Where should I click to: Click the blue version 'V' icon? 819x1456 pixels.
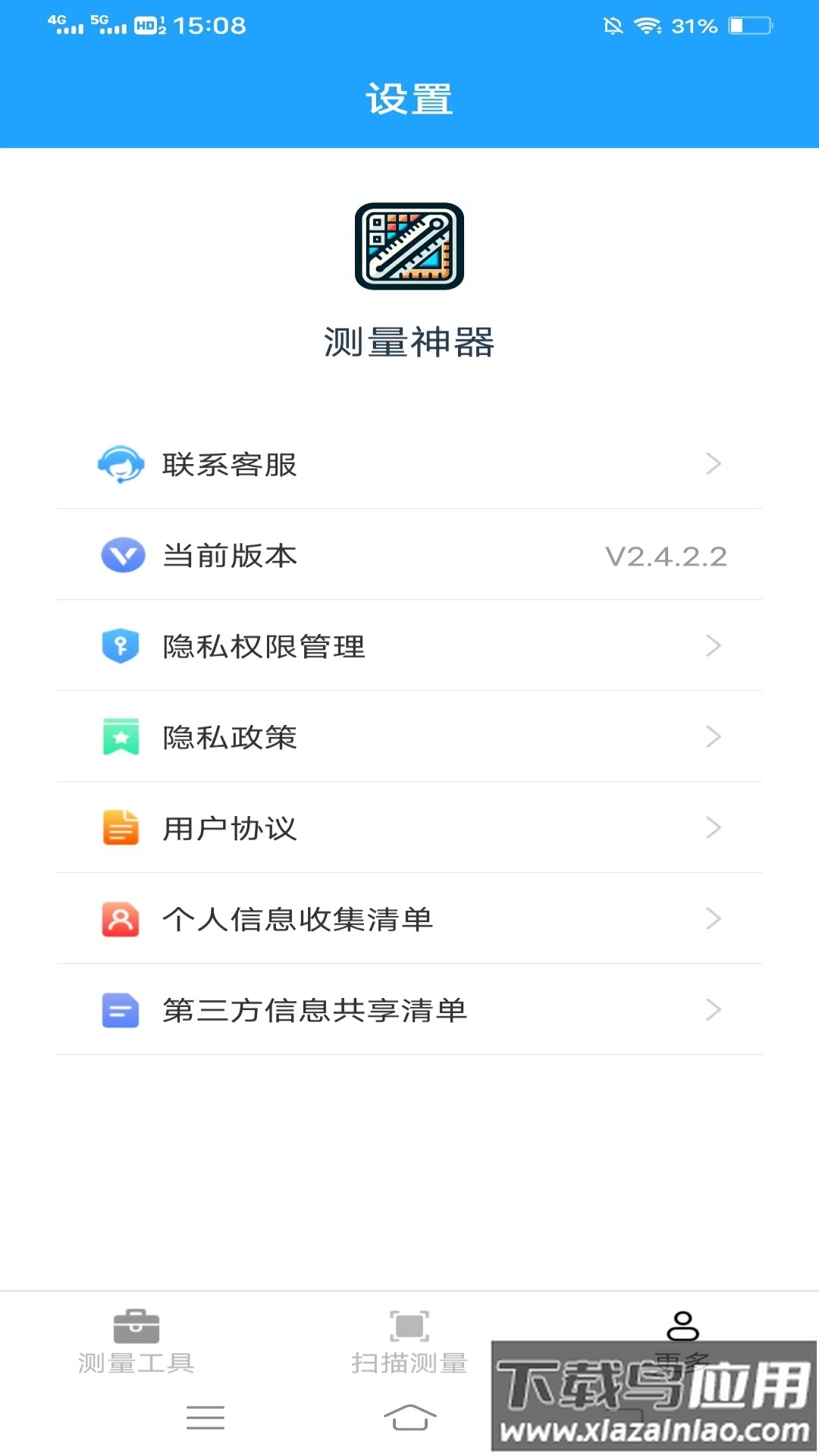tap(121, 555)
